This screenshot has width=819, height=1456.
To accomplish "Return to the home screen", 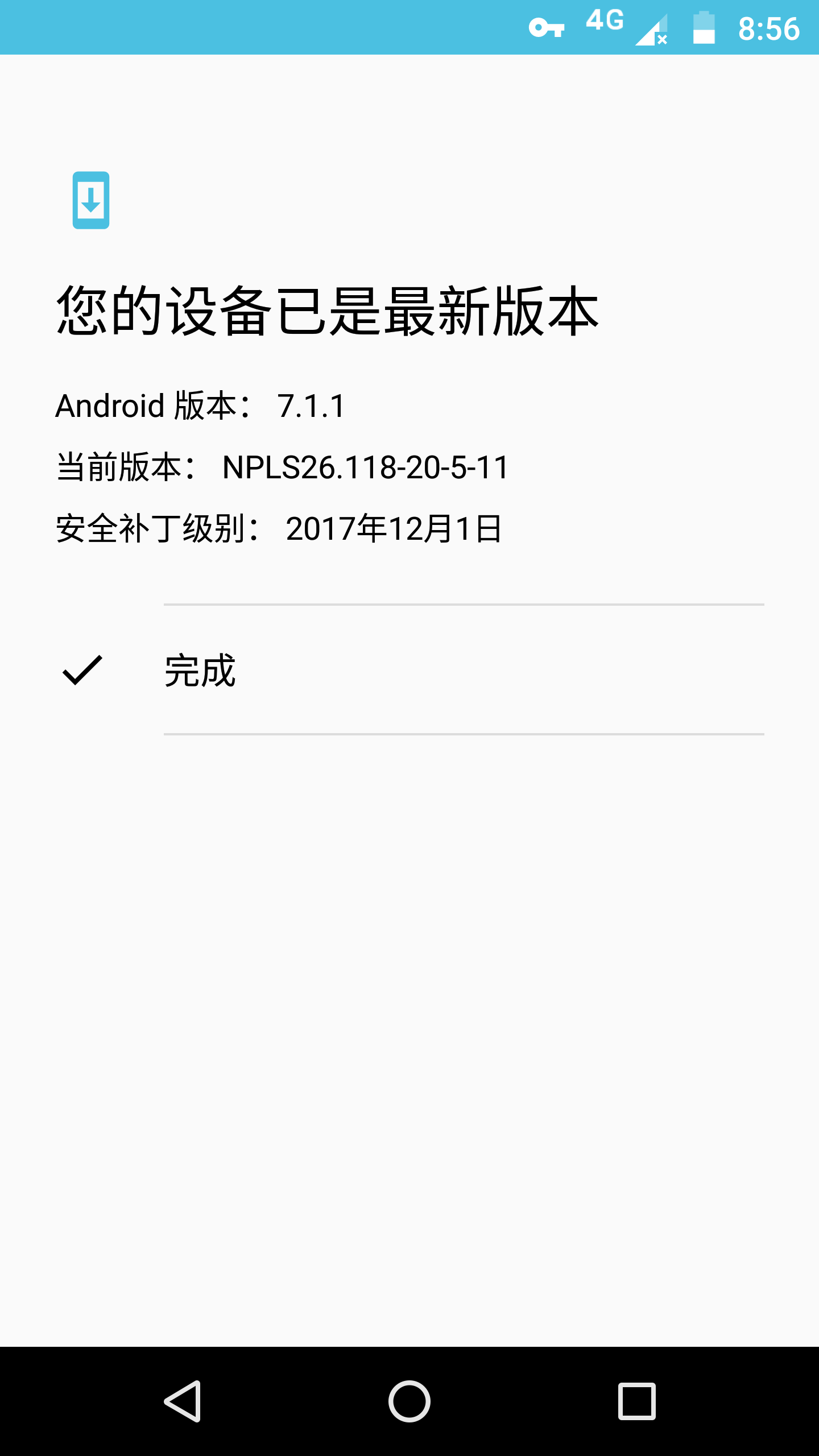I will coord(409,1401).
